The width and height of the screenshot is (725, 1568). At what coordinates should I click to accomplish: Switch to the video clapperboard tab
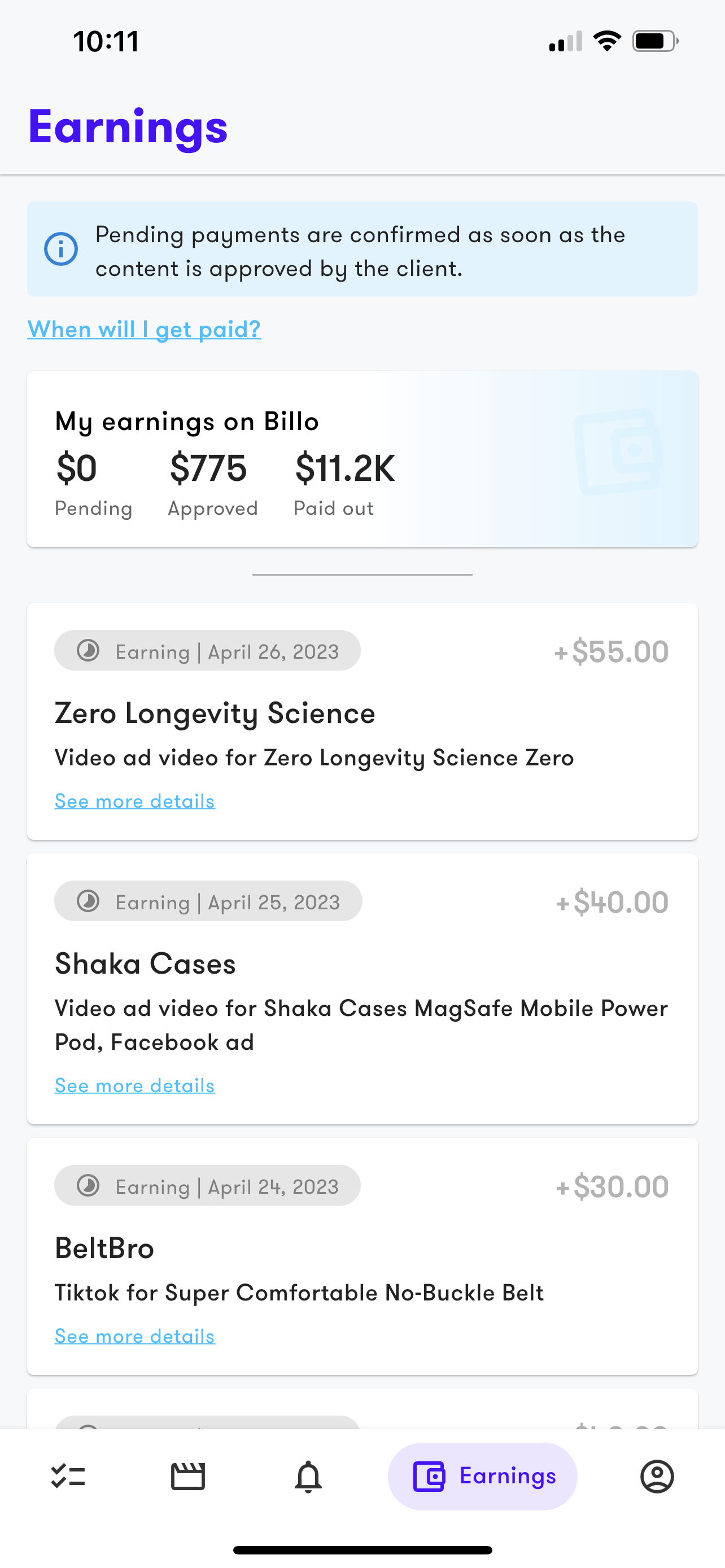(188, 1476)
